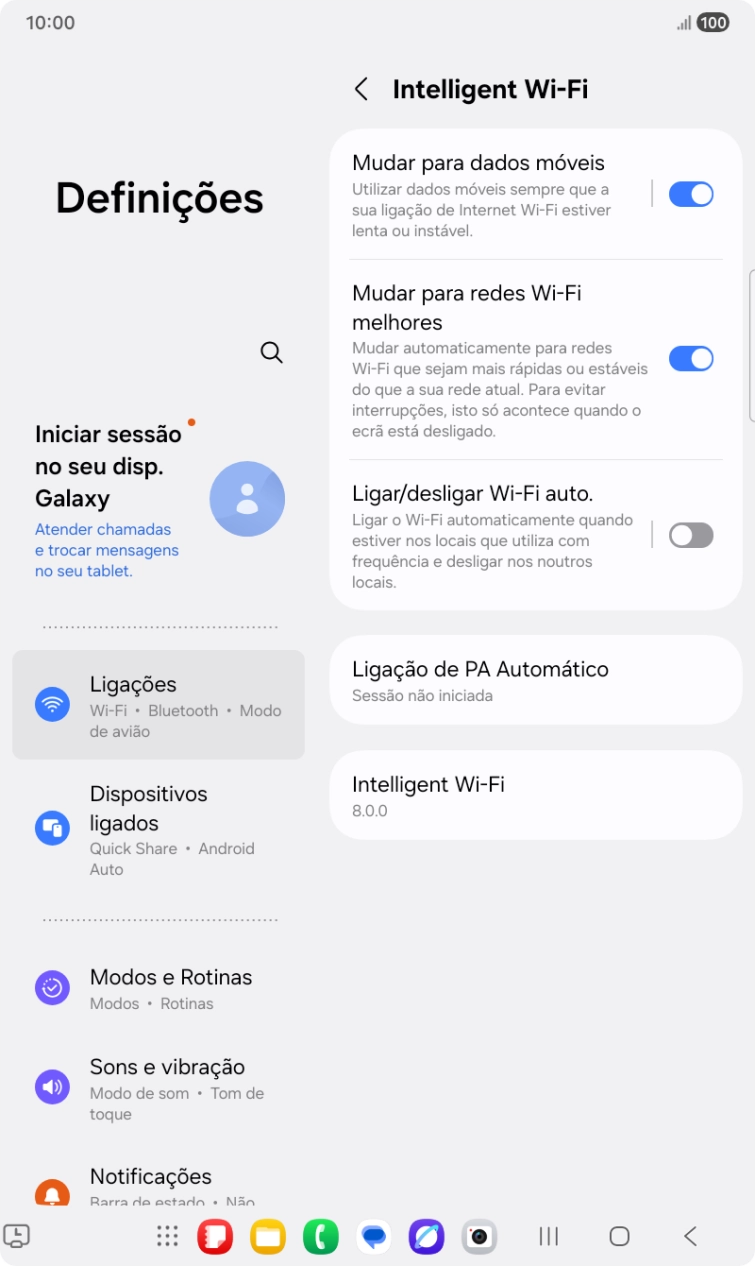Go back from Intelligent Wi-Fi screen
The height and width of the screenshot is (1266, 755).
[x=362, y=89]
